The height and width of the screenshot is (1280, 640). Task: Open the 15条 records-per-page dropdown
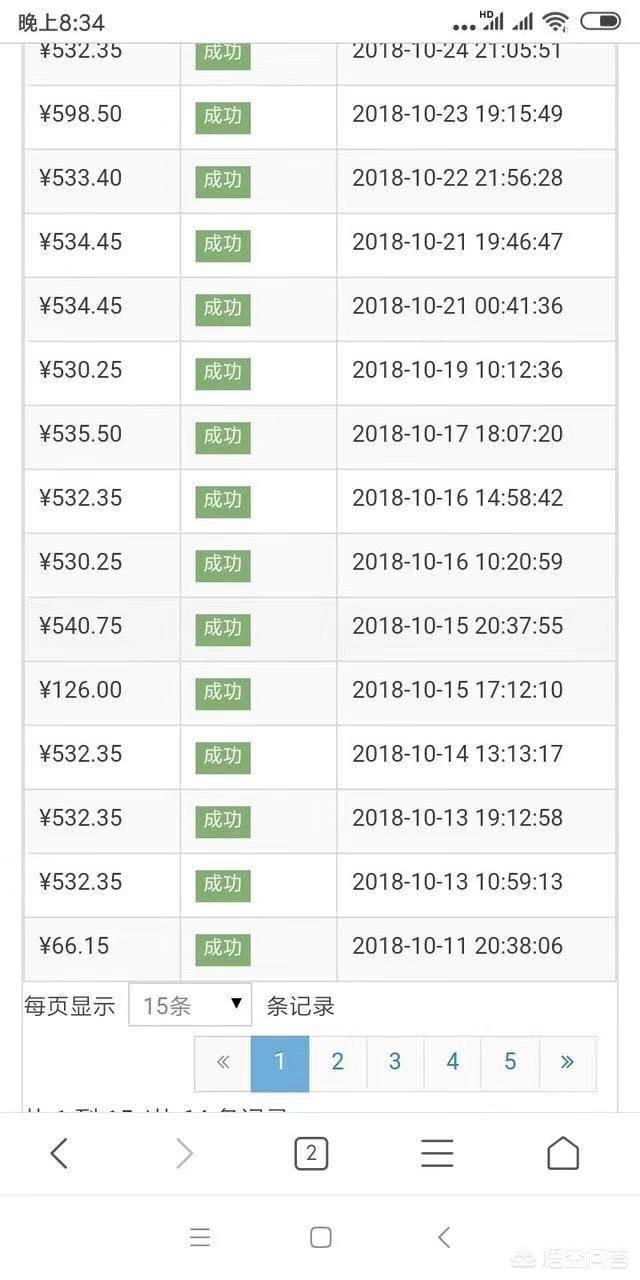[190, 1006]
